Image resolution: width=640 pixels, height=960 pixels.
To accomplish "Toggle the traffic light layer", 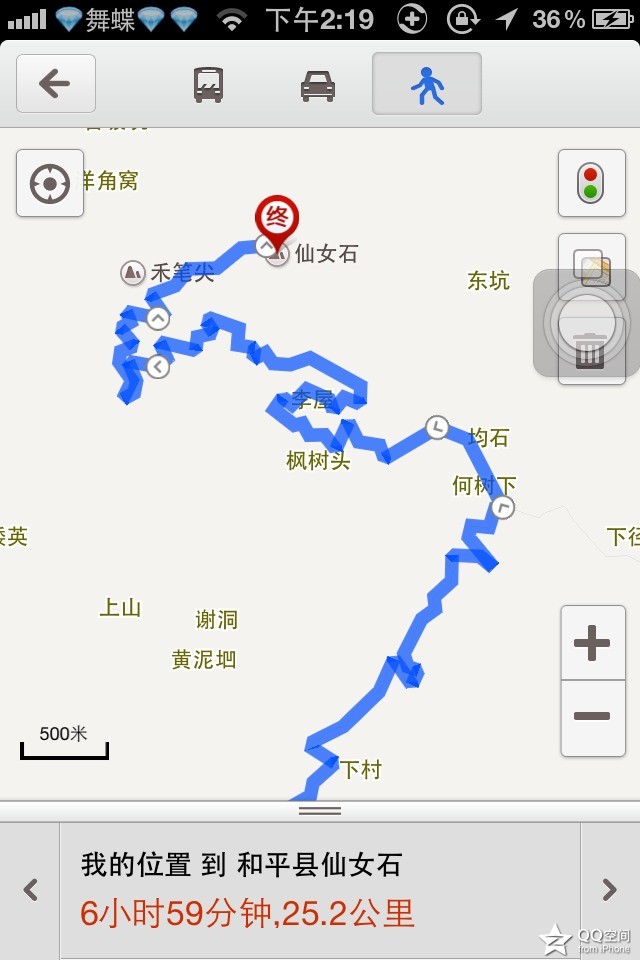I will click(591, 183).
